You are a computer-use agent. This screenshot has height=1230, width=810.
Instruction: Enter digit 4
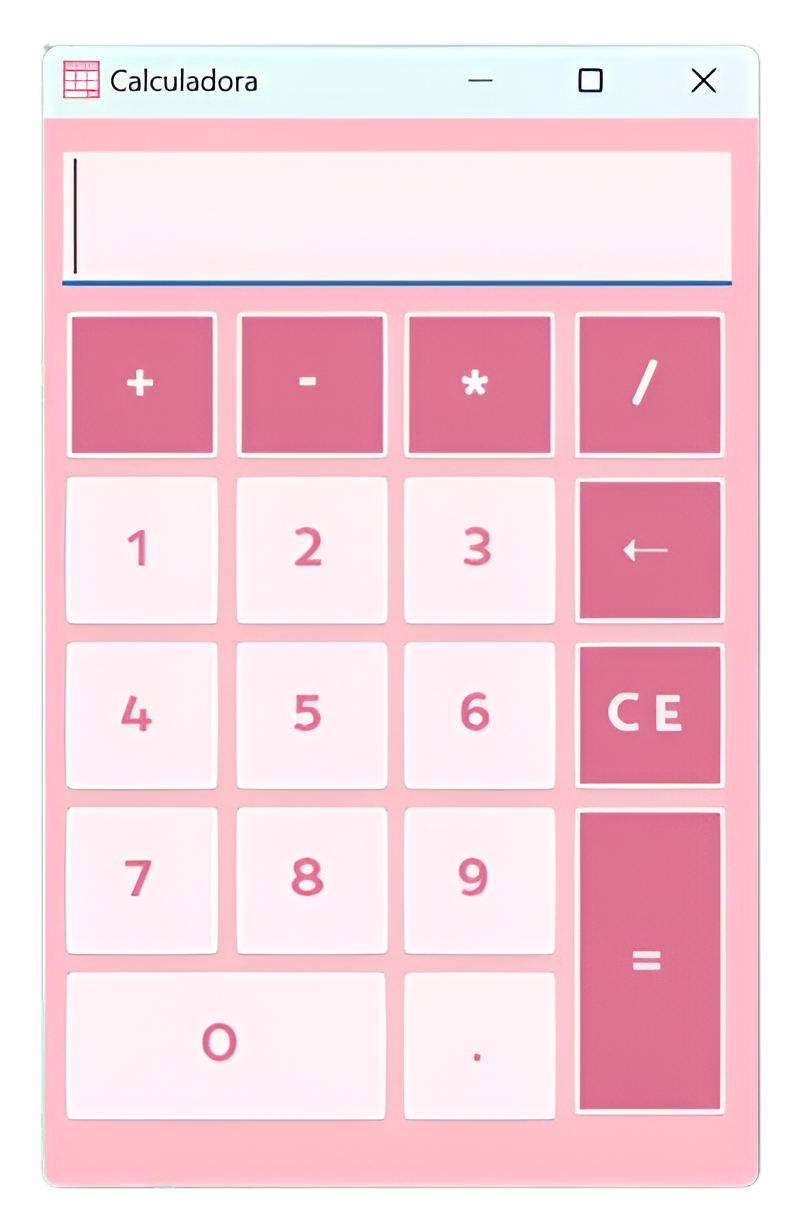[x=142, y=715]
